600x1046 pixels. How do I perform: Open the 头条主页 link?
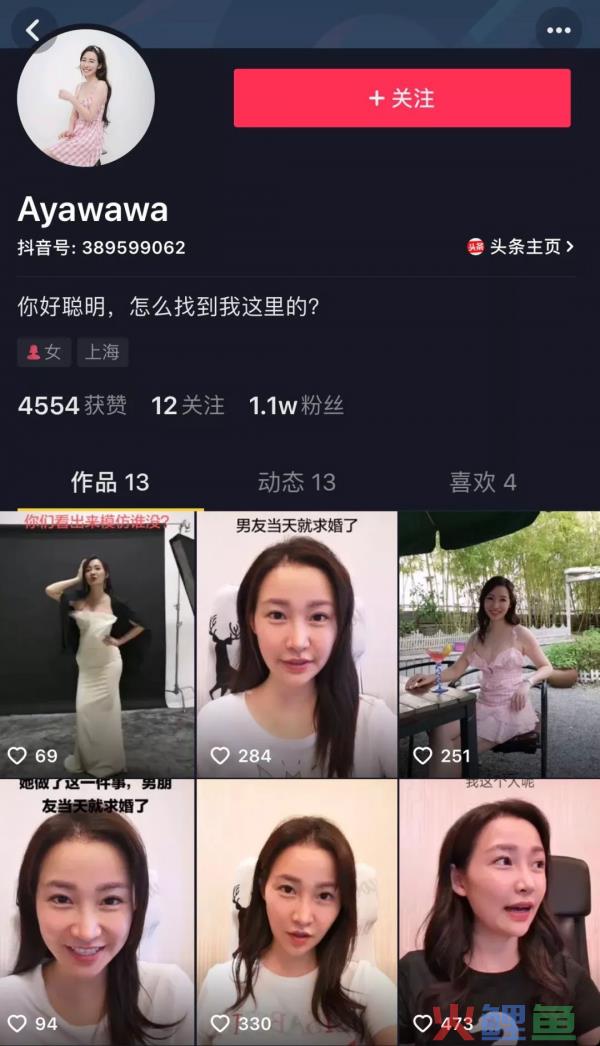click(521, 246)
